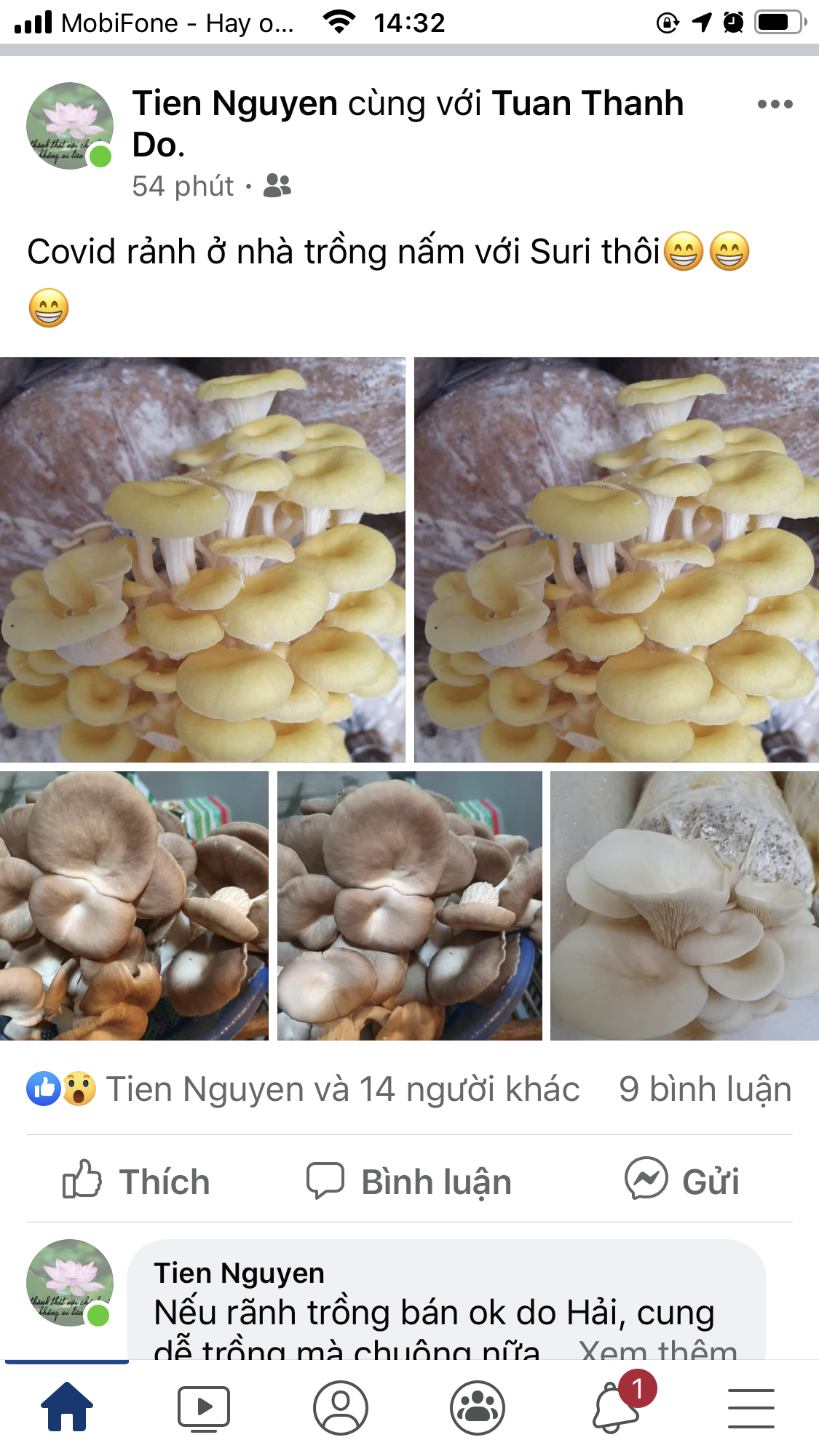The height and width of the screenshot is (1456, 819).
Task: Go to the Home feed tab
Action: pyautogui.click(x=67, y=1407)
